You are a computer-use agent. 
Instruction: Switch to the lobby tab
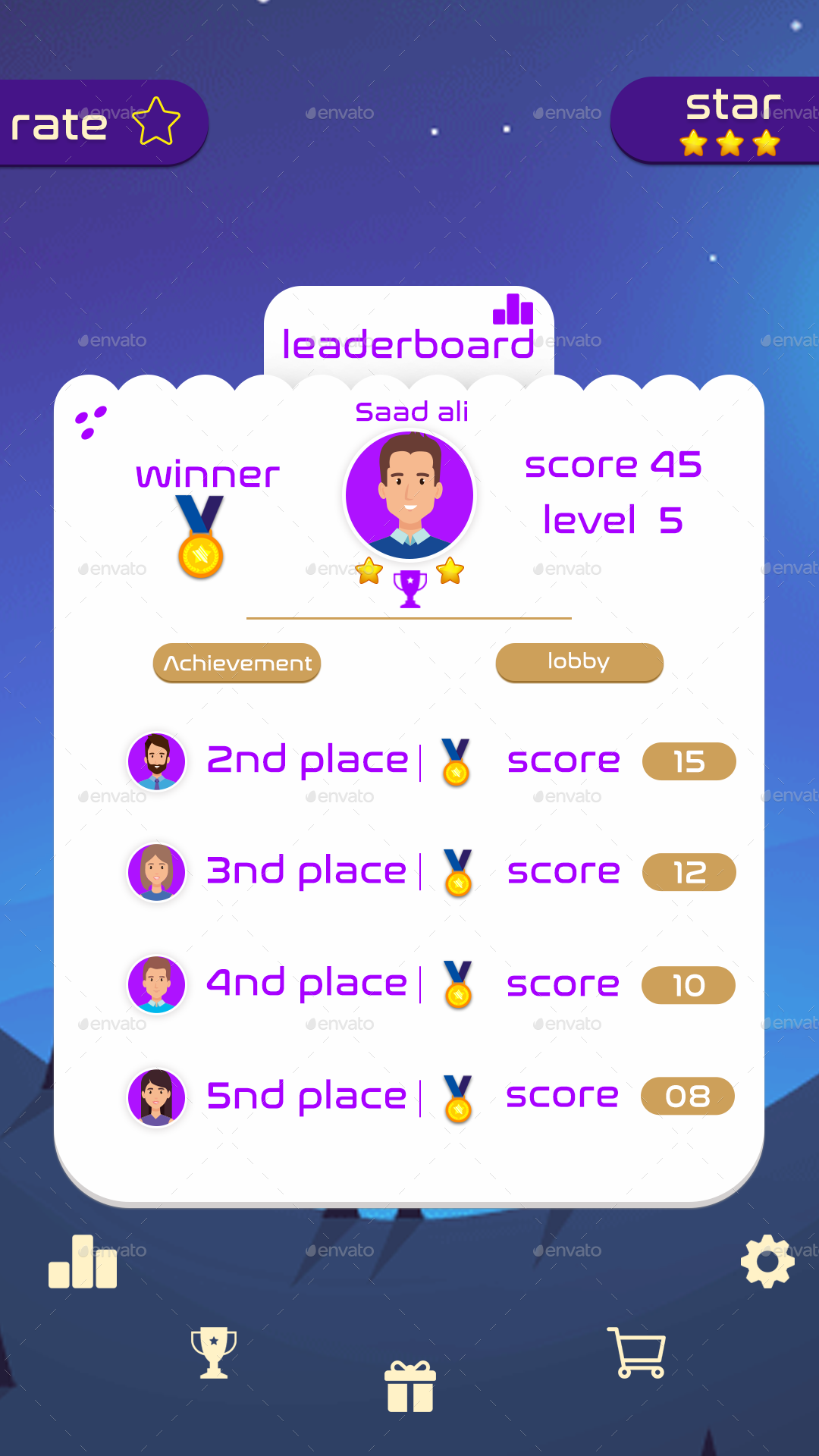pyautogui.click(x=579, y=661)
